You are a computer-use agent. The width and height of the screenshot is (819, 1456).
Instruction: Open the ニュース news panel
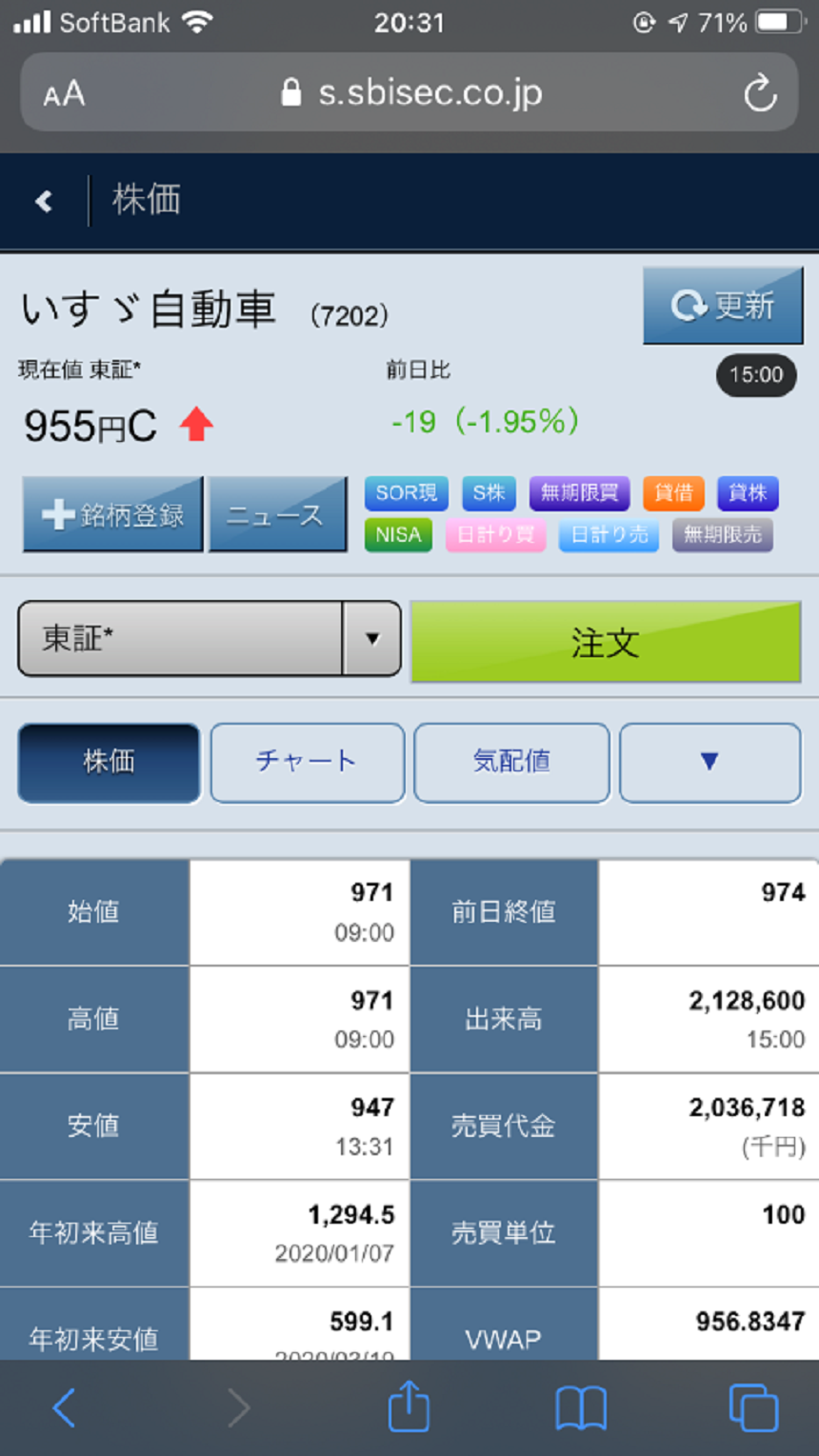(x=277, y=513)
